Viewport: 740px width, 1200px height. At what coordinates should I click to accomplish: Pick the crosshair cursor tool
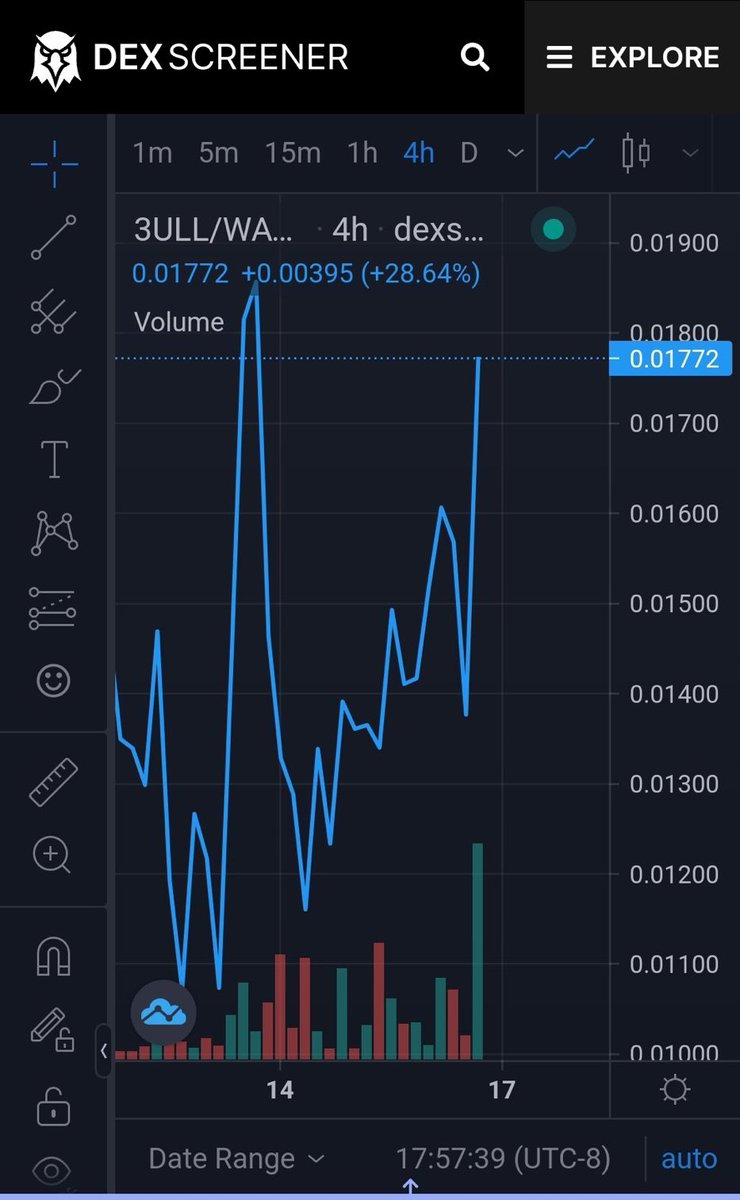[x=54, y=160]
